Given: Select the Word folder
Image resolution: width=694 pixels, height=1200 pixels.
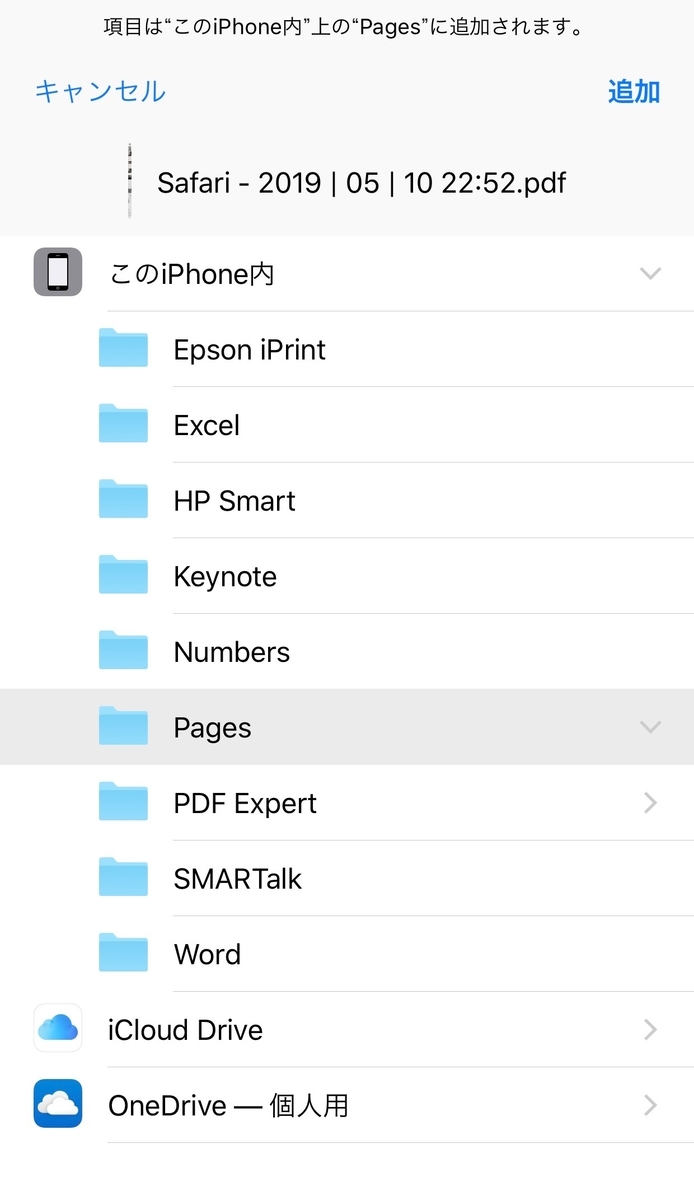Looking at the screenshot, I should coord(347,954).
